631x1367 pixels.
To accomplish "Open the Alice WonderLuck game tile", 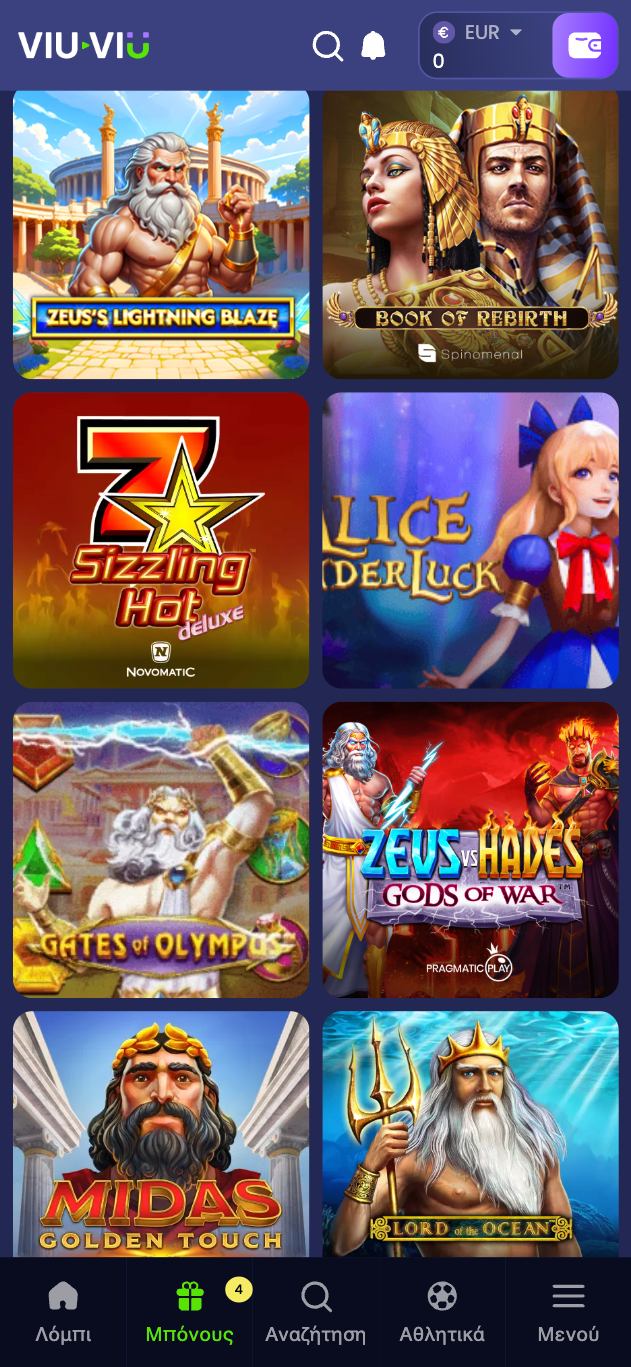I will (x=470, y=540).
